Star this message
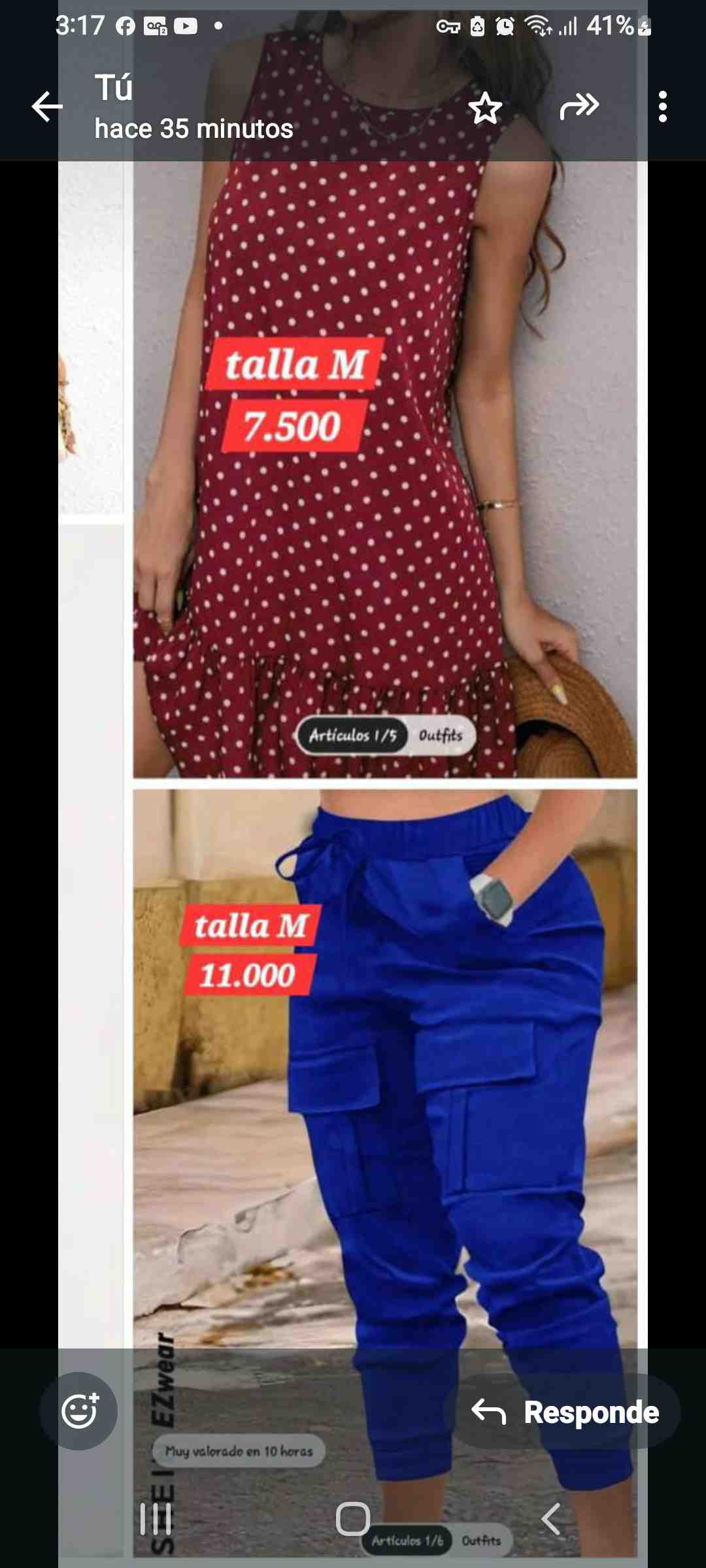 pos(485,108)
